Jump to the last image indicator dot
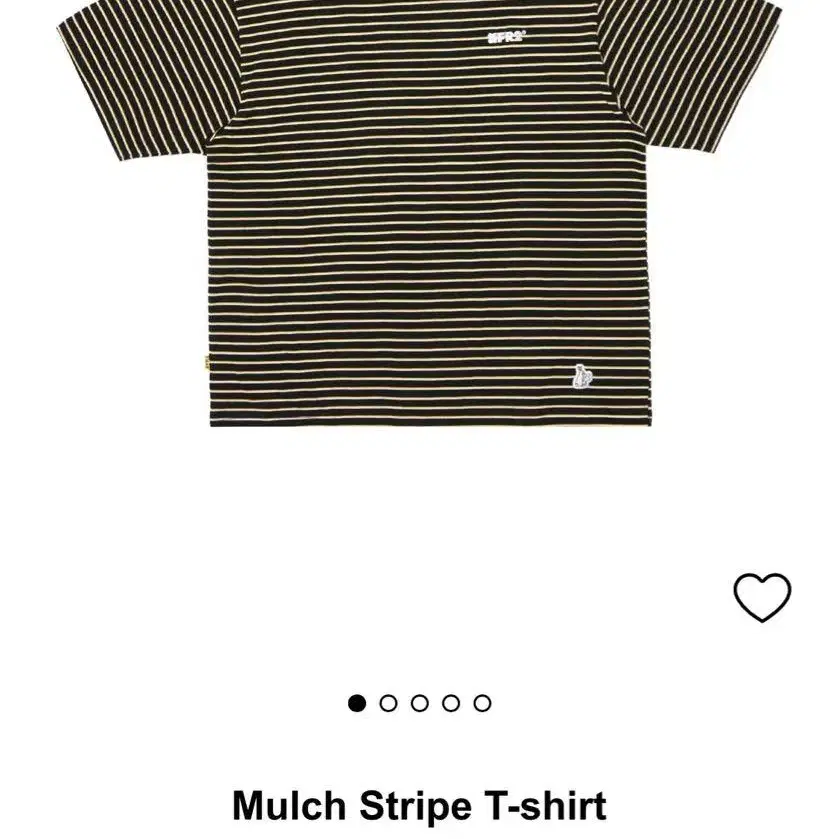 482,703
